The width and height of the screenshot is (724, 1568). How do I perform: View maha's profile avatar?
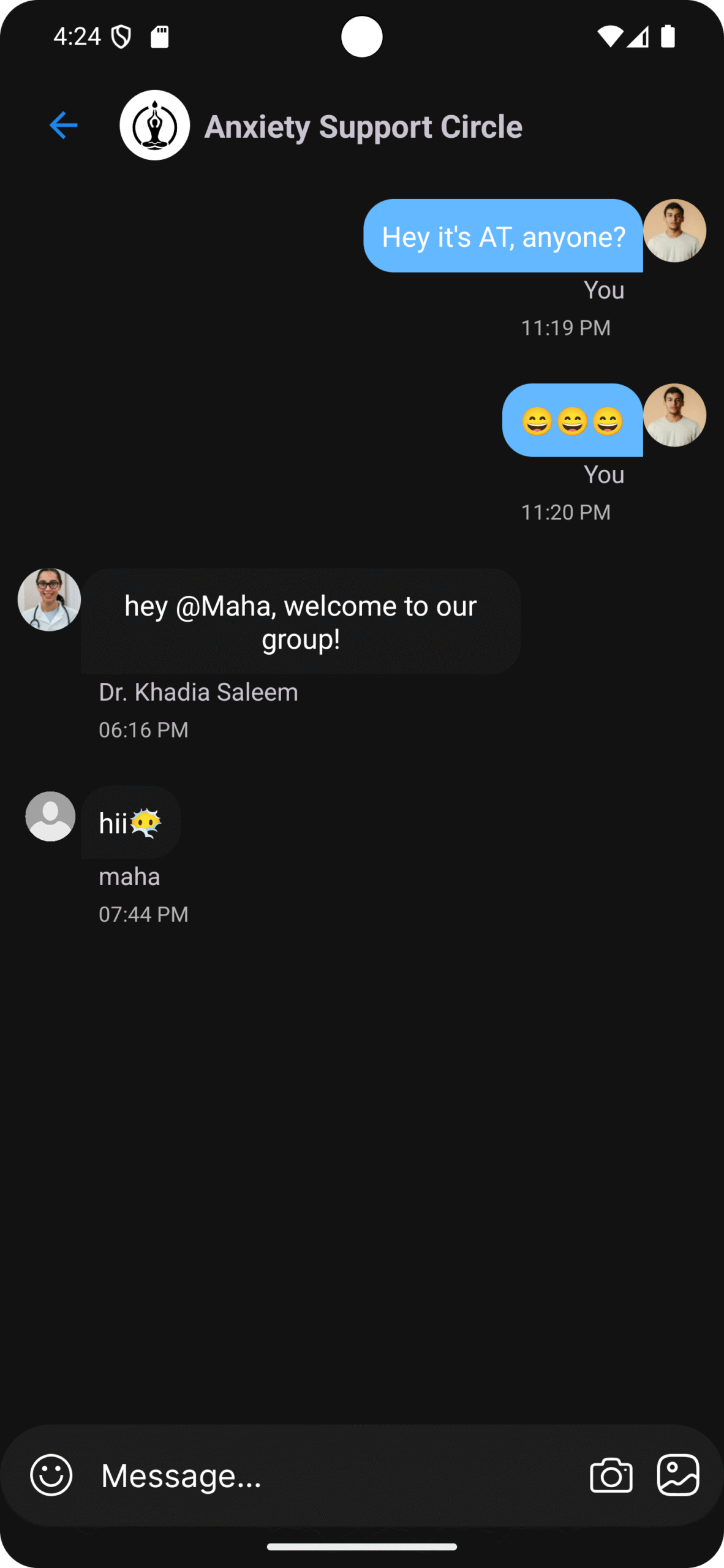[50, 816]
